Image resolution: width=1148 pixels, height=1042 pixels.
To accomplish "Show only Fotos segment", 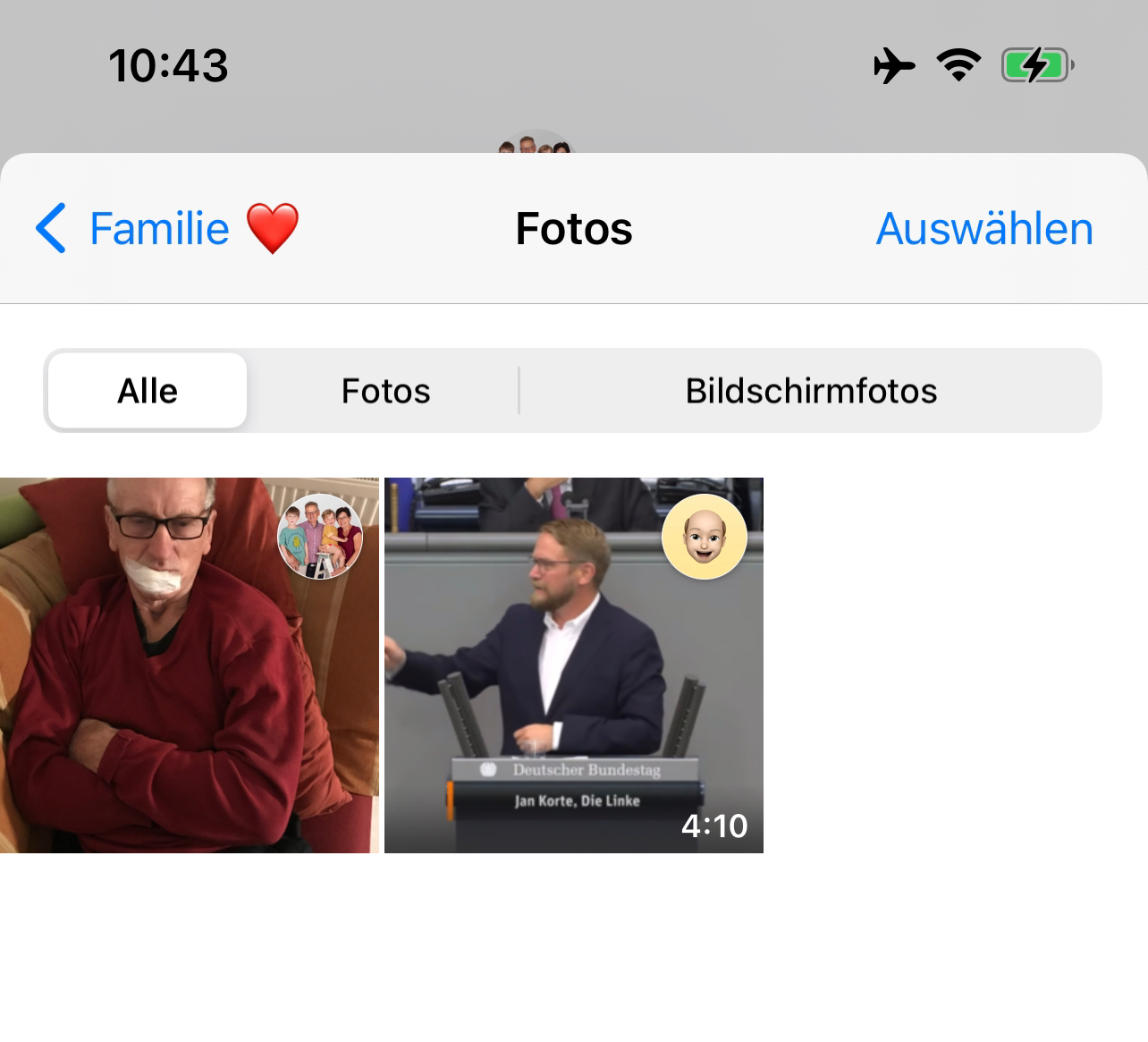I will coord(385,391).
